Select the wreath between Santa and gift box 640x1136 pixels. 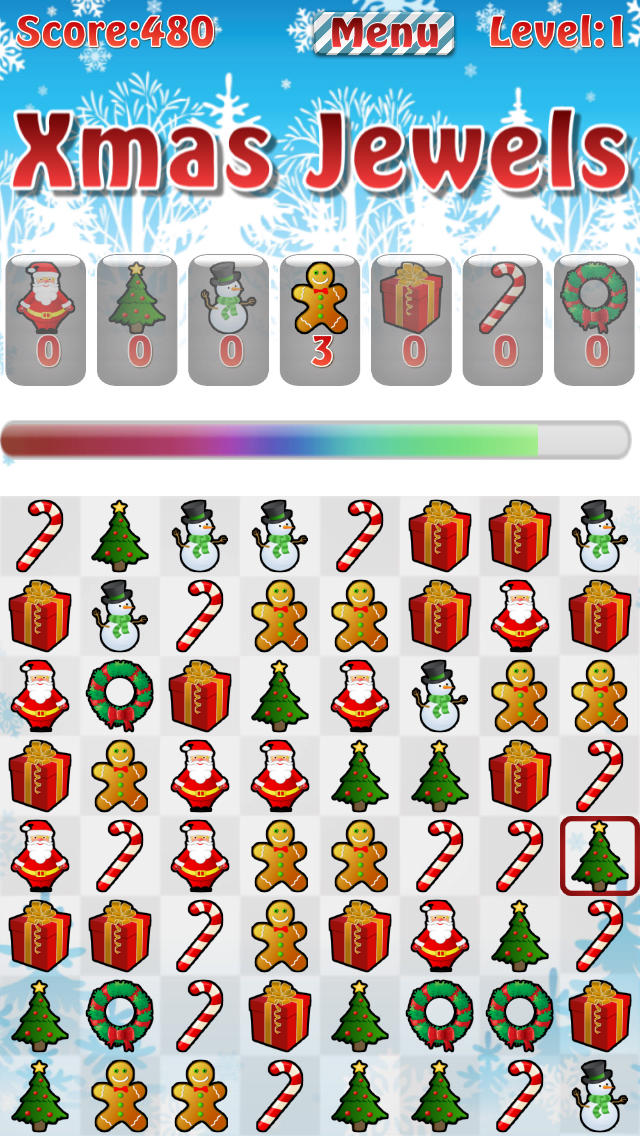(120, 695)
